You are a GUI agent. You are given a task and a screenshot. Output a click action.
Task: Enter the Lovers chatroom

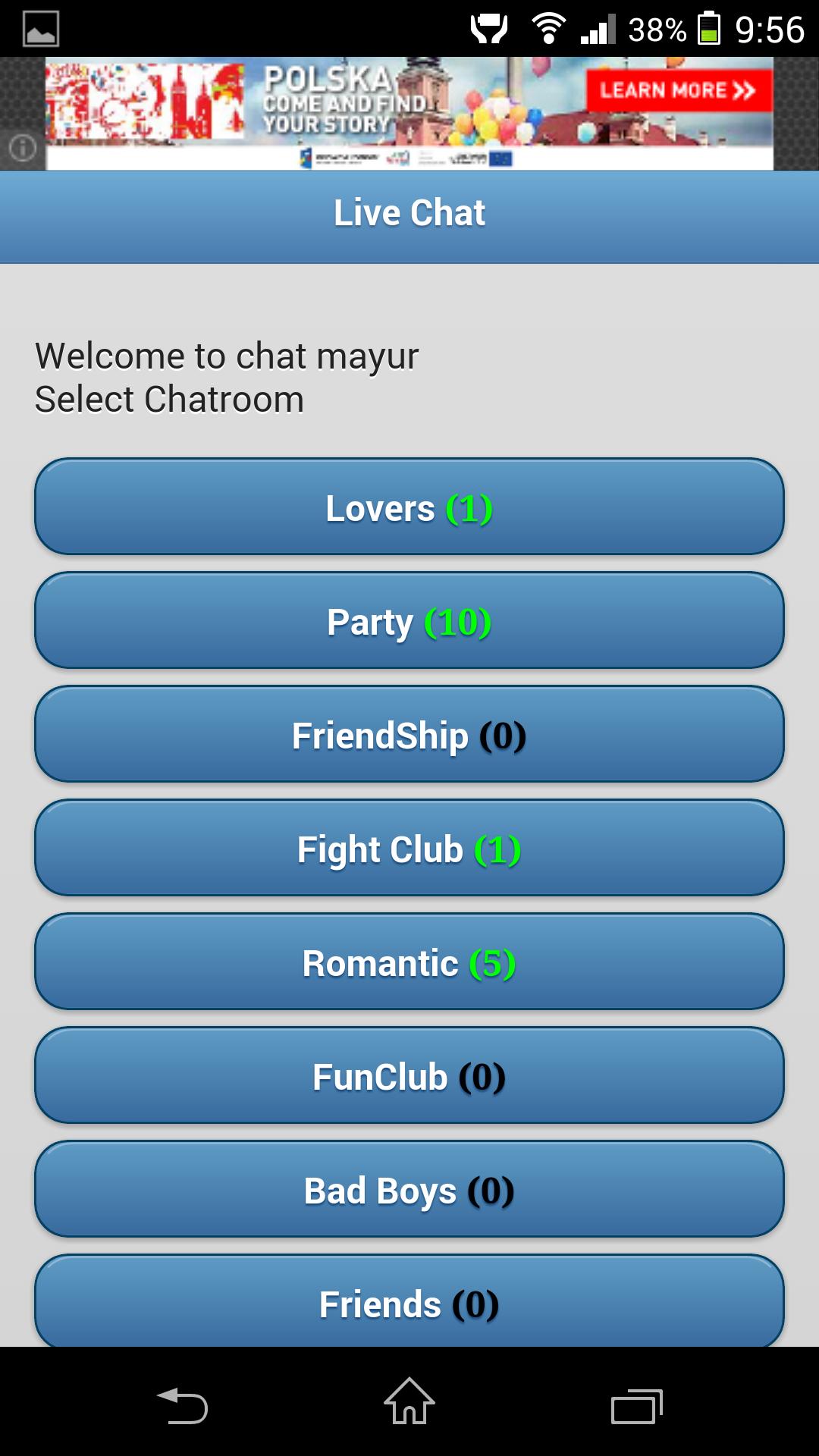pyautogui.click(x=409, y=507)
